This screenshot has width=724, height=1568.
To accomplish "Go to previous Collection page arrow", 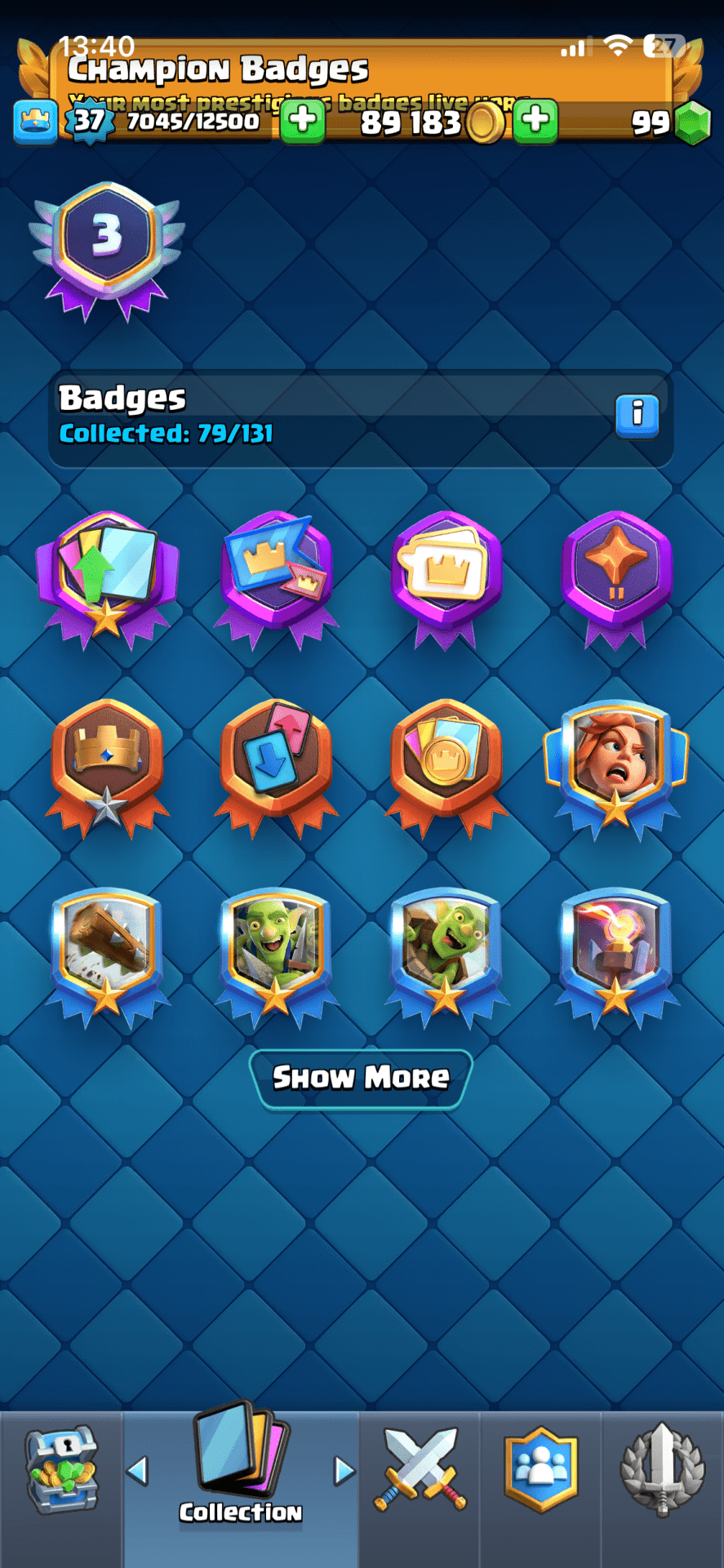I will 138,1471.
